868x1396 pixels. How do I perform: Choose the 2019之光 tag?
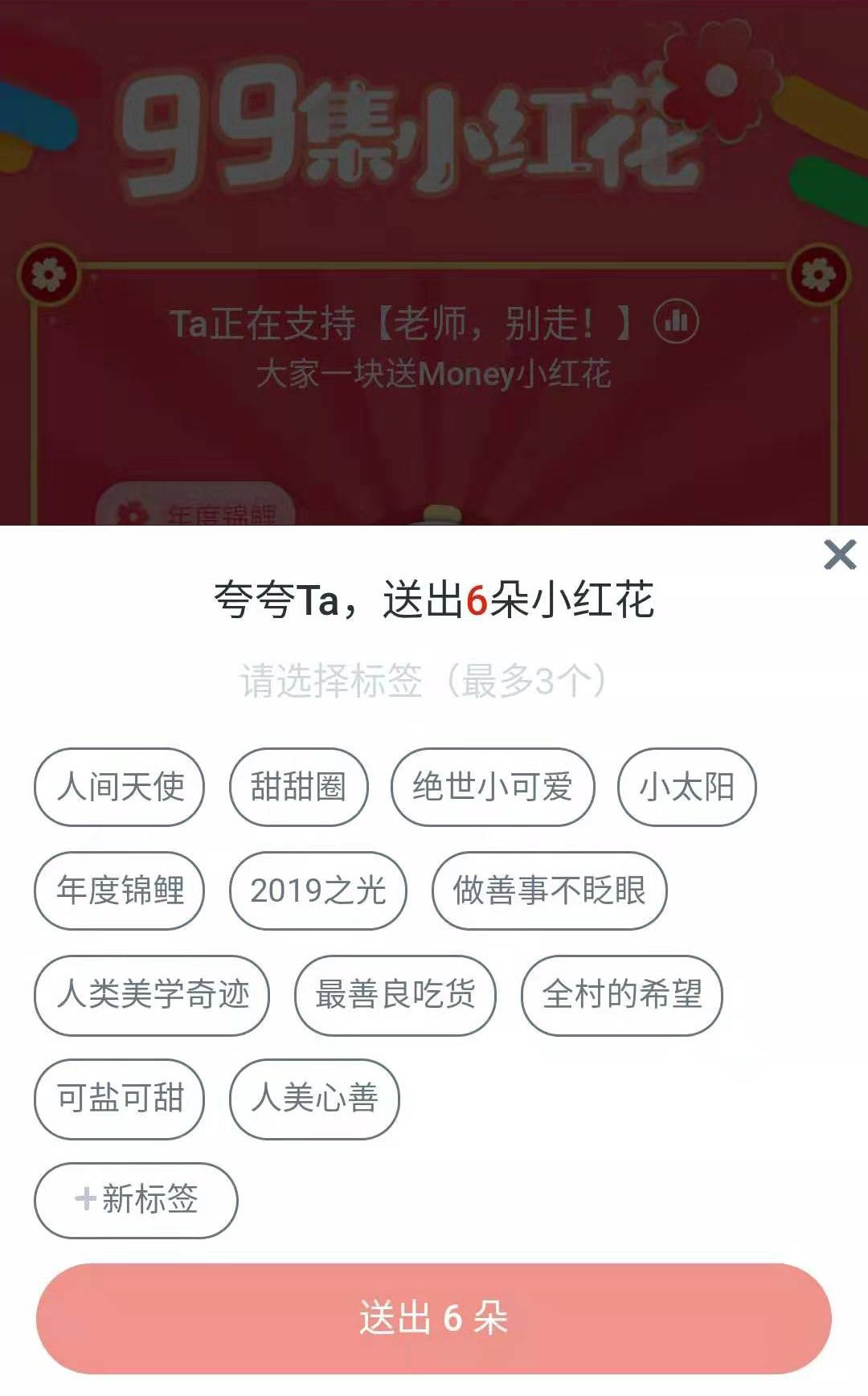point(318,890)
